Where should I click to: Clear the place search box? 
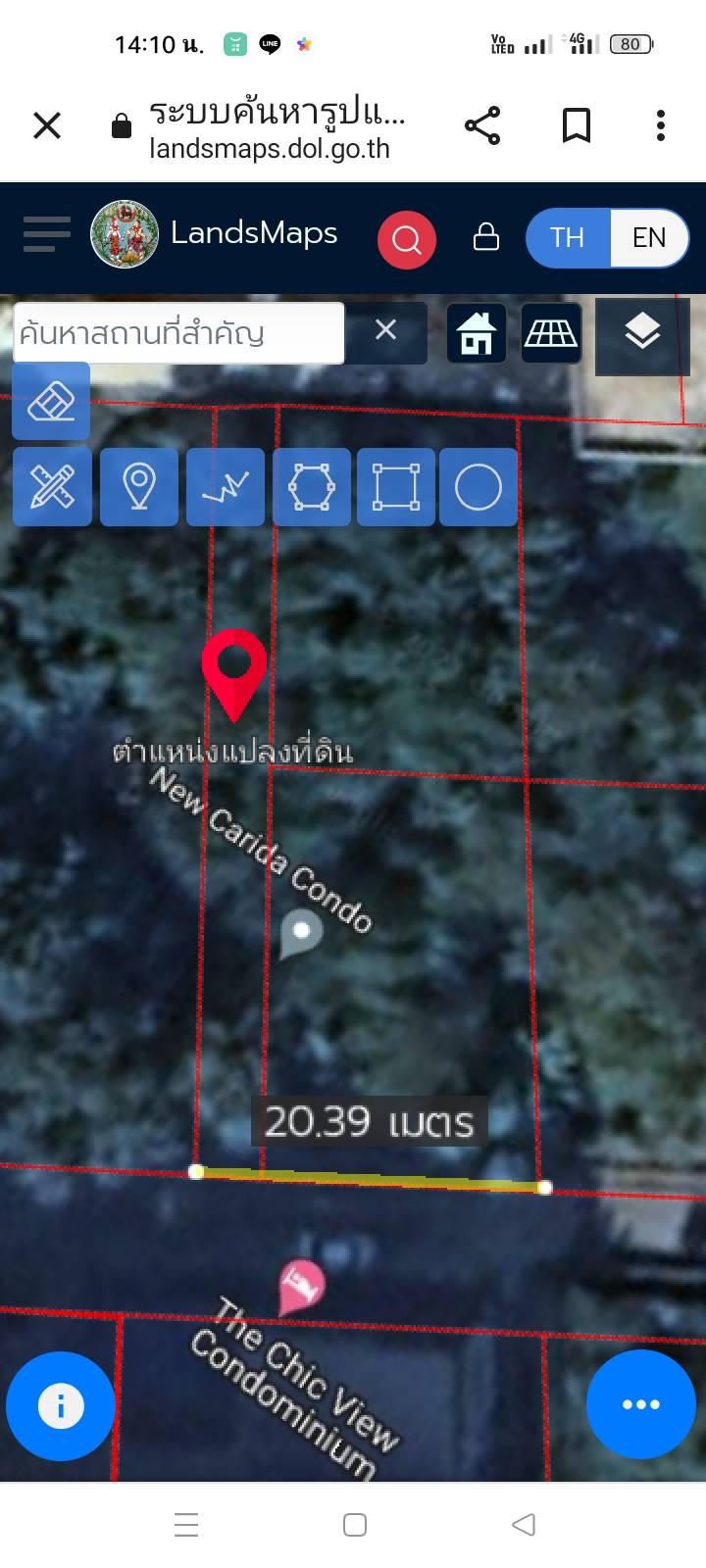pyautogui.click(x=386, y=331)
